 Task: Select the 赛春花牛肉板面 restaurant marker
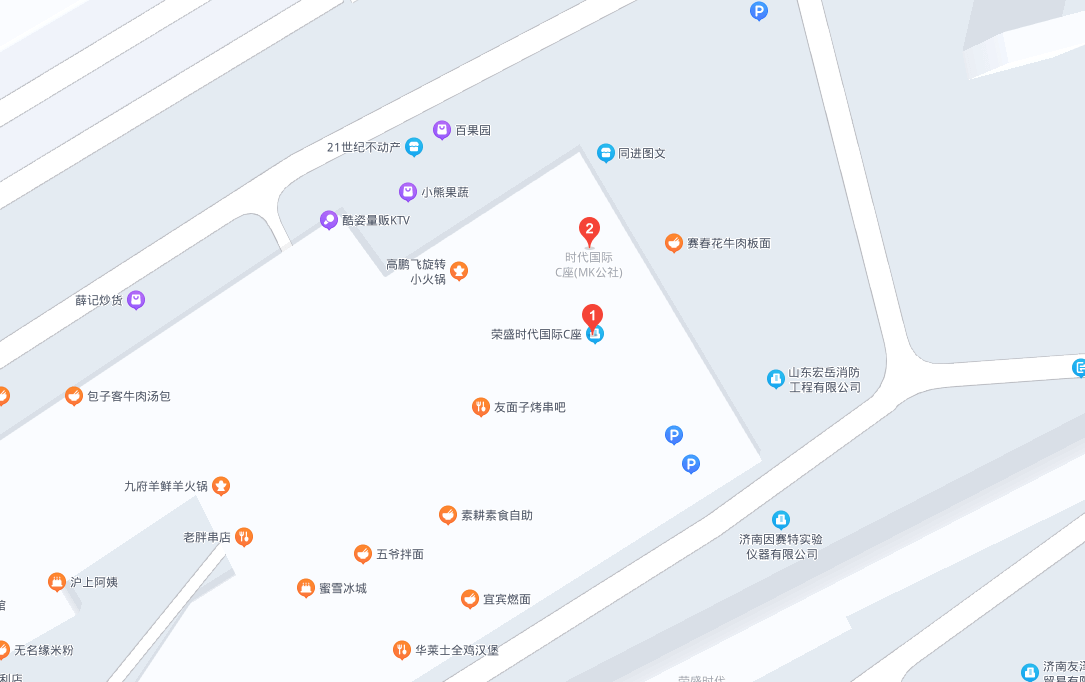(674, 243)
